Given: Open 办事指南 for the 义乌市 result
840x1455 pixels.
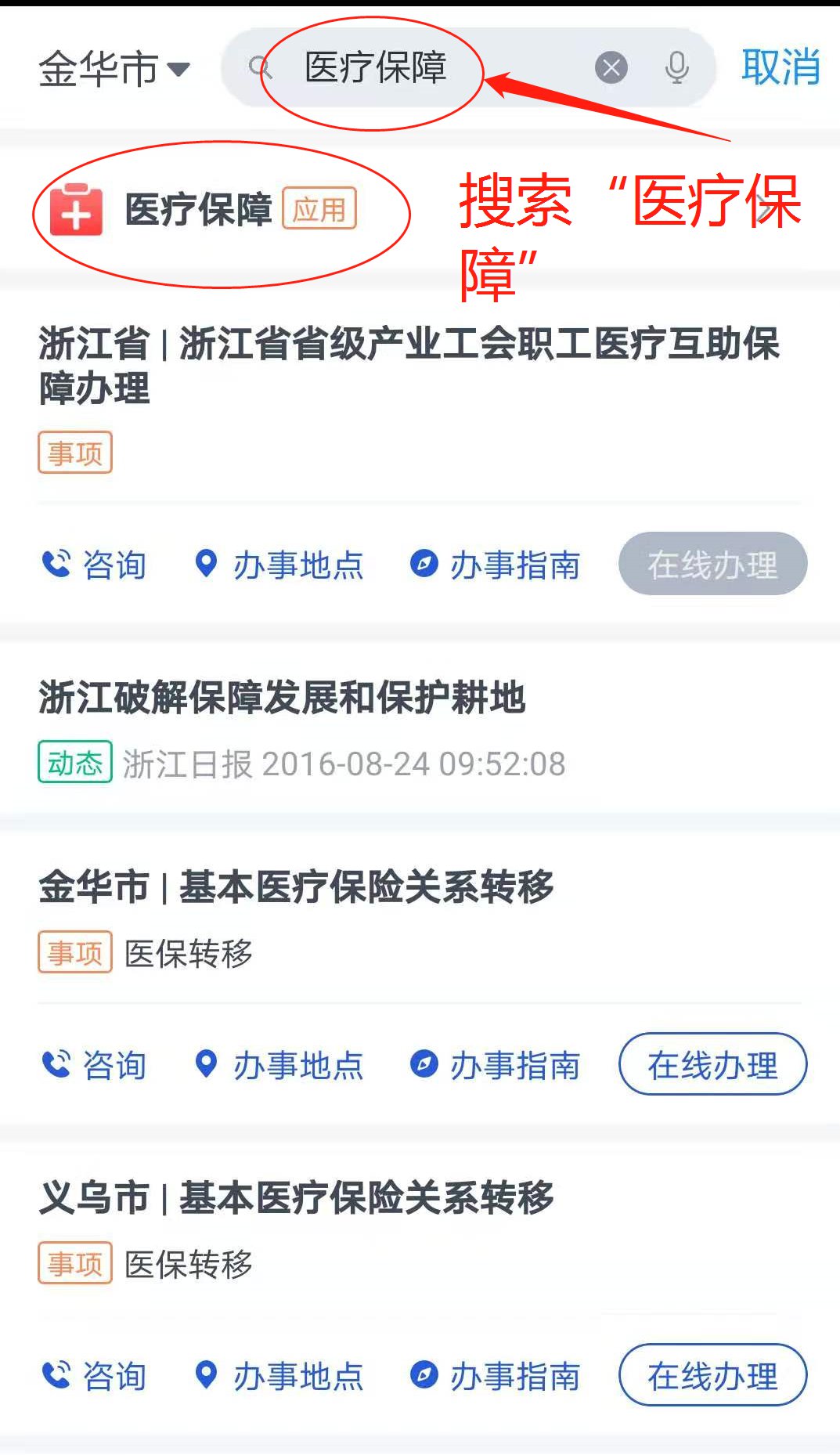Looking at the screenshot, I should click(x=496, y=1376).
